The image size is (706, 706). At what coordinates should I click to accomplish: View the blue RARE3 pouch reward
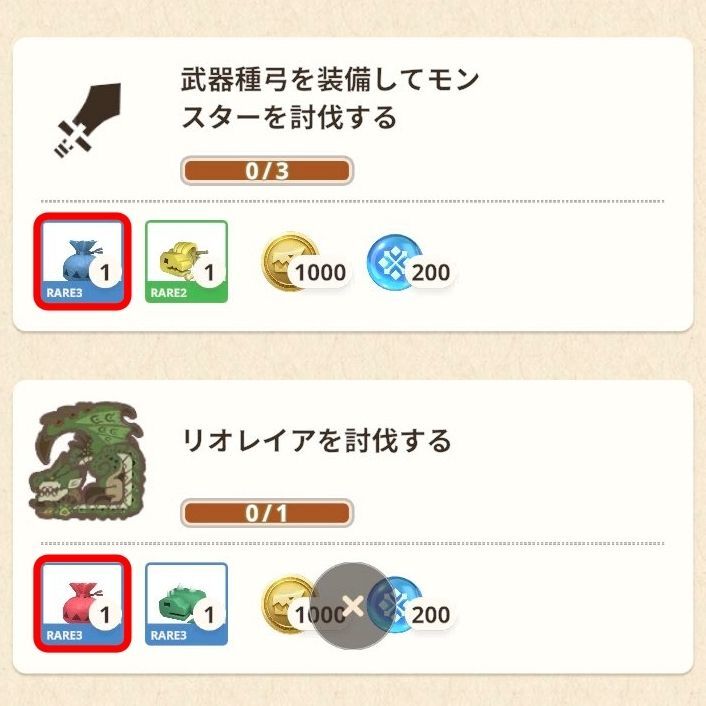coord(83,261)
